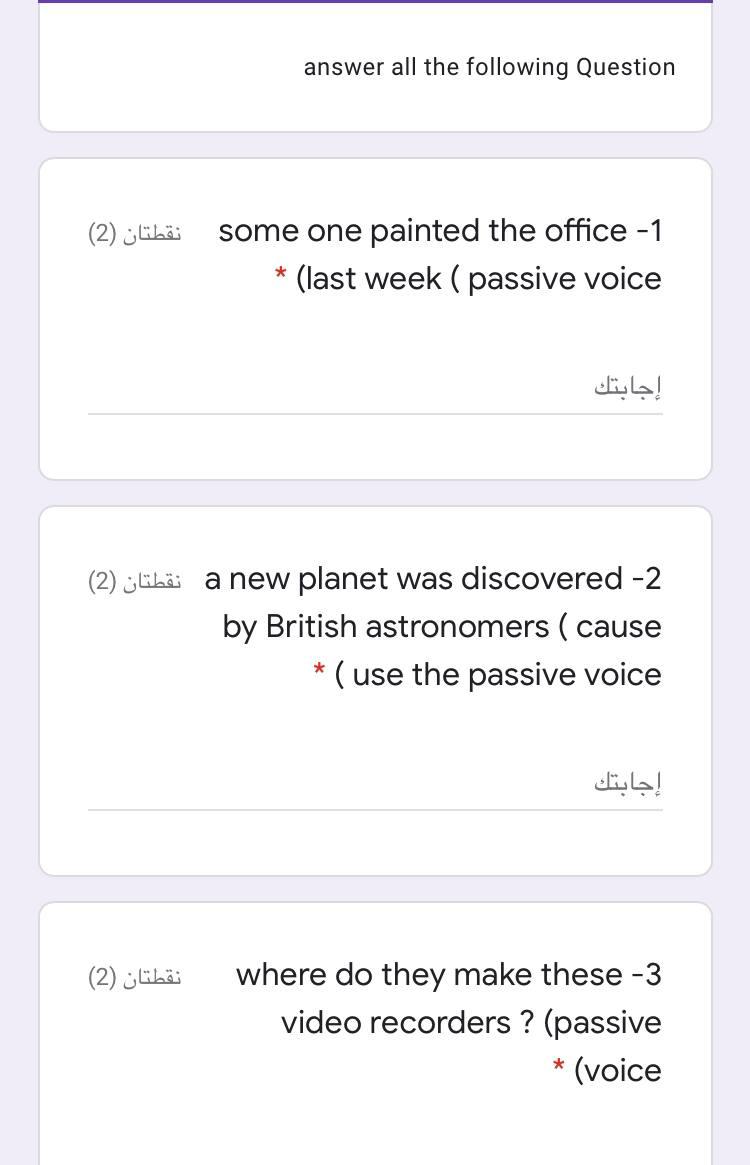Image resolution: width=750 pixels, height=1165 pixels.
Task: Click the نقطتان (2) points label on question 1
Action: pyautogui.click(x=135, y=230)
